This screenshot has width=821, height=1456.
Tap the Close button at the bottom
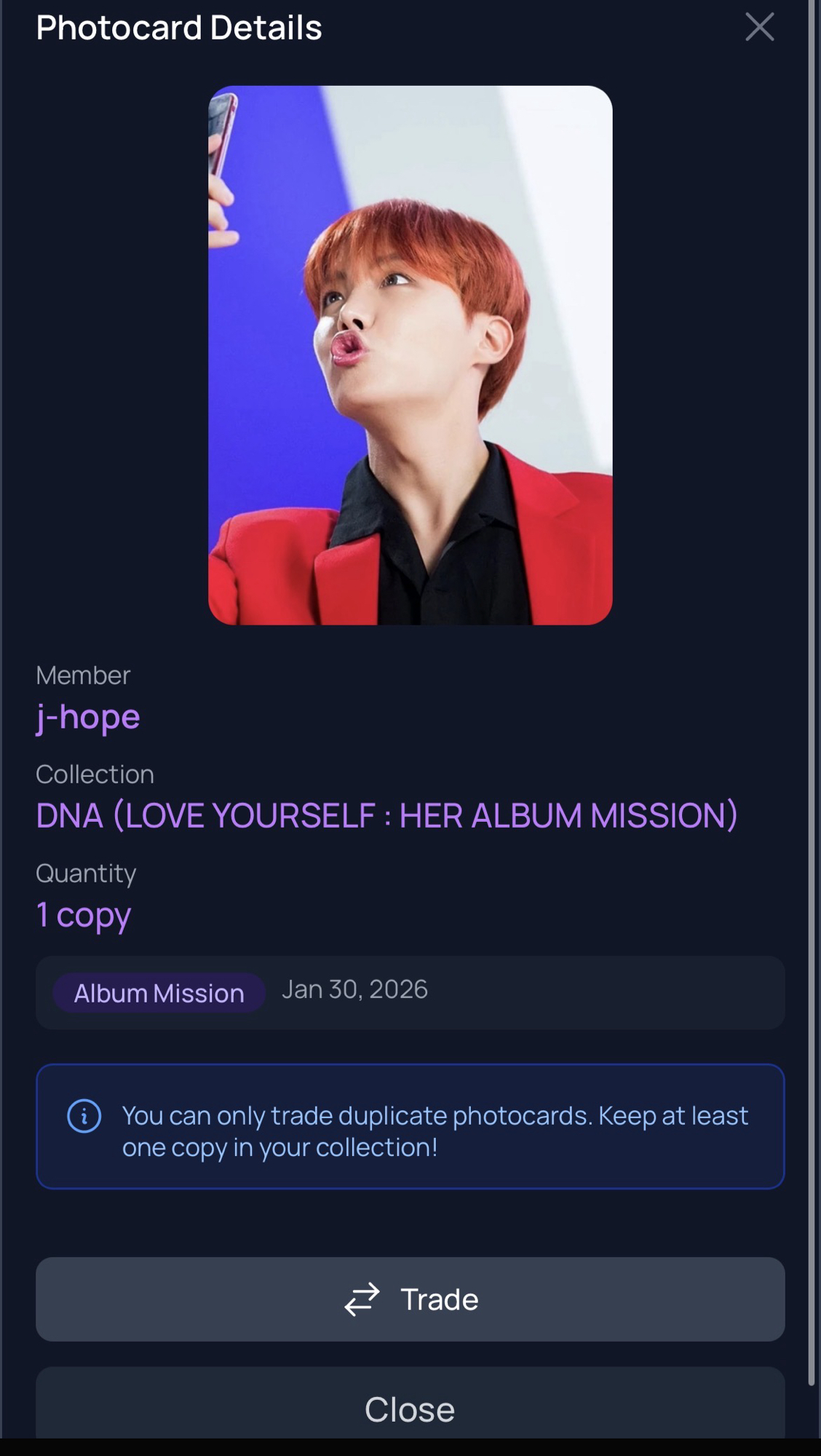[410, 1408]
